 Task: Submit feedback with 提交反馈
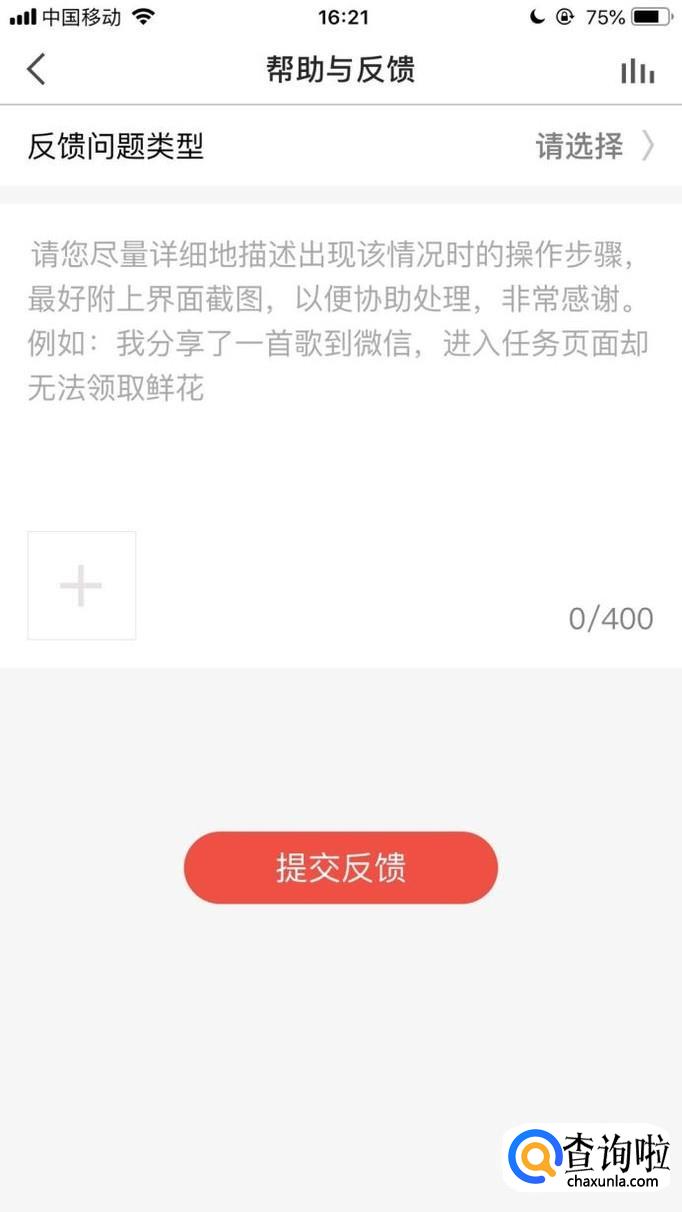pyautogui.click(x=340, y=868)
